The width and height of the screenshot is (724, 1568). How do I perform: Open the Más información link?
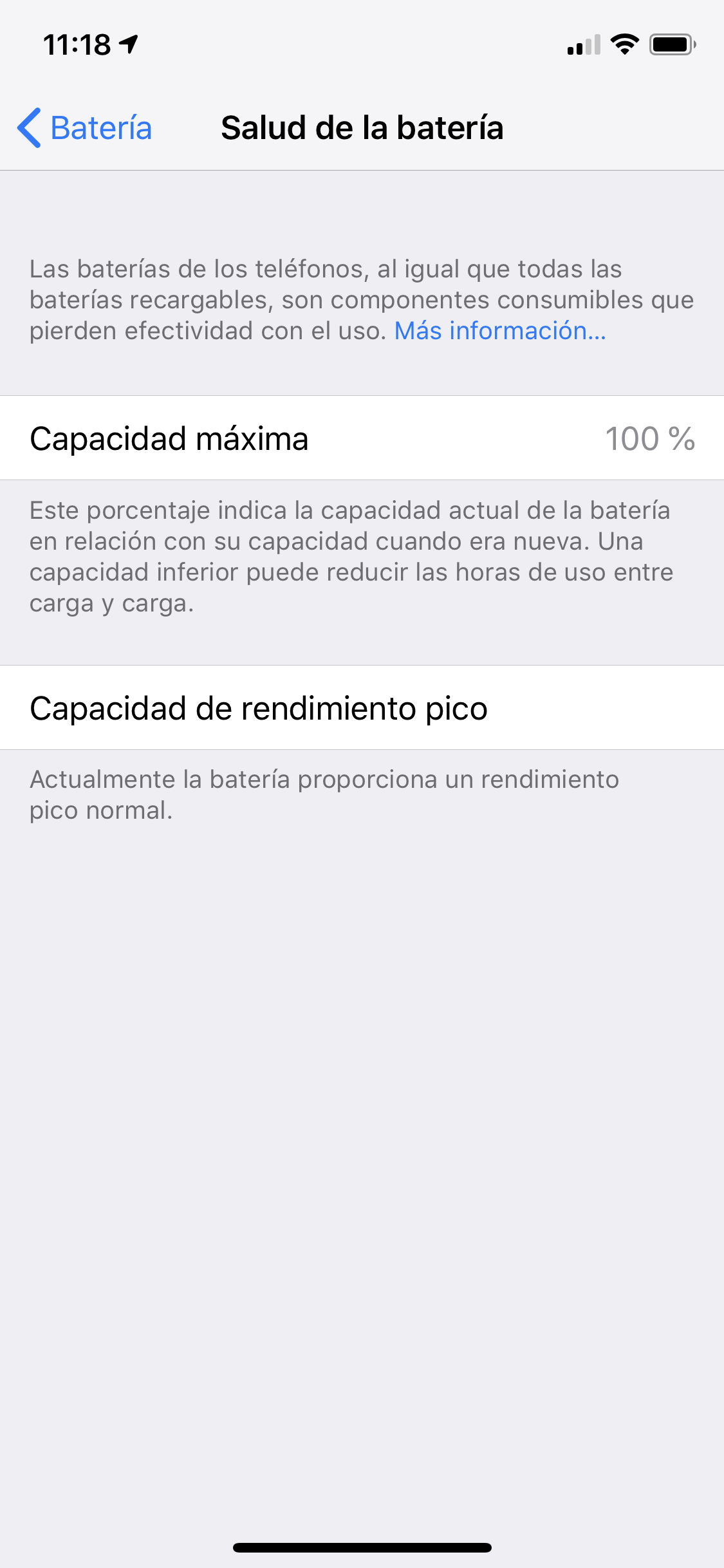(500, 331)
